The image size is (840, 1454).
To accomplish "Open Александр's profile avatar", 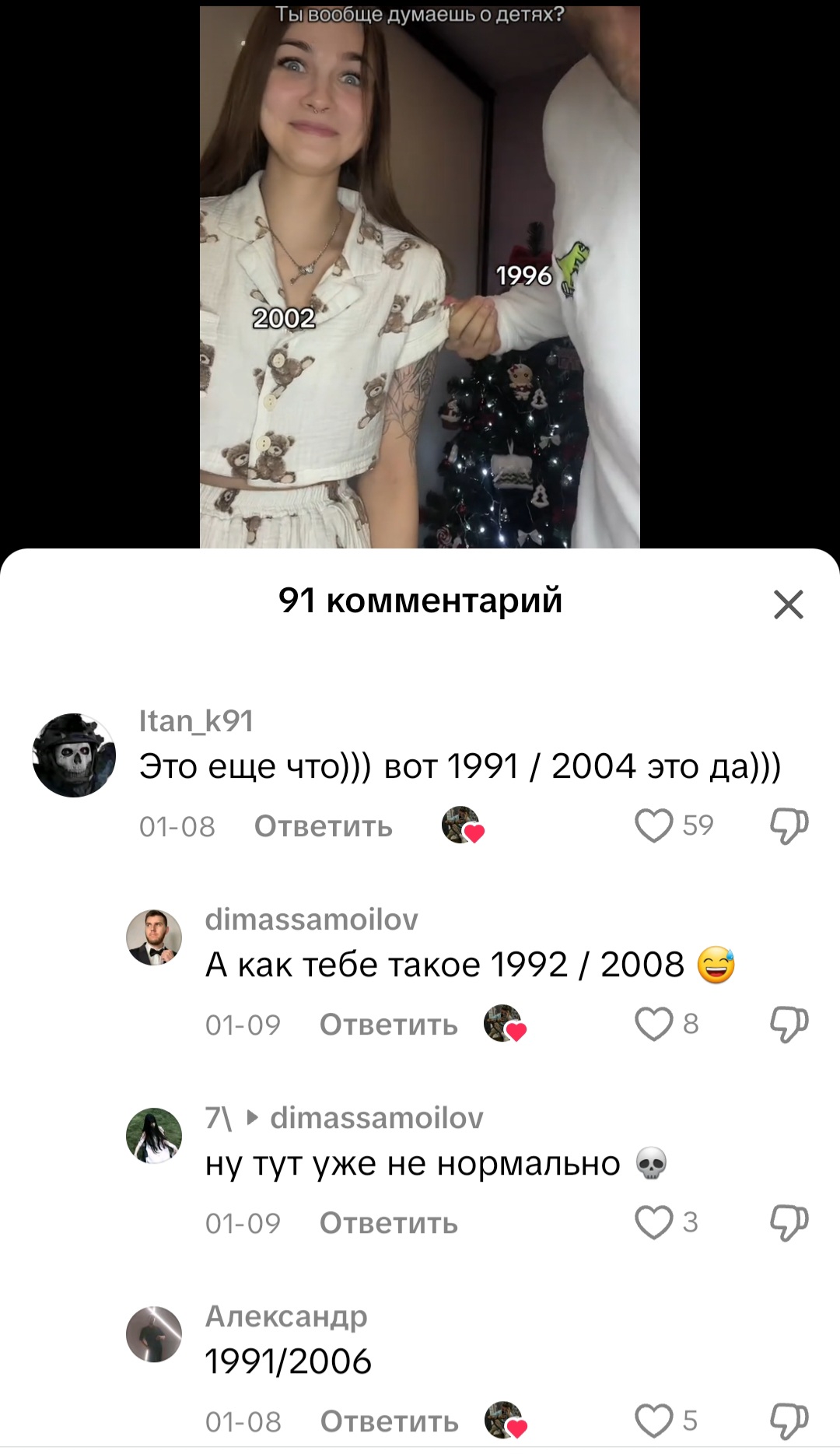I will (x=154, y=1334).
